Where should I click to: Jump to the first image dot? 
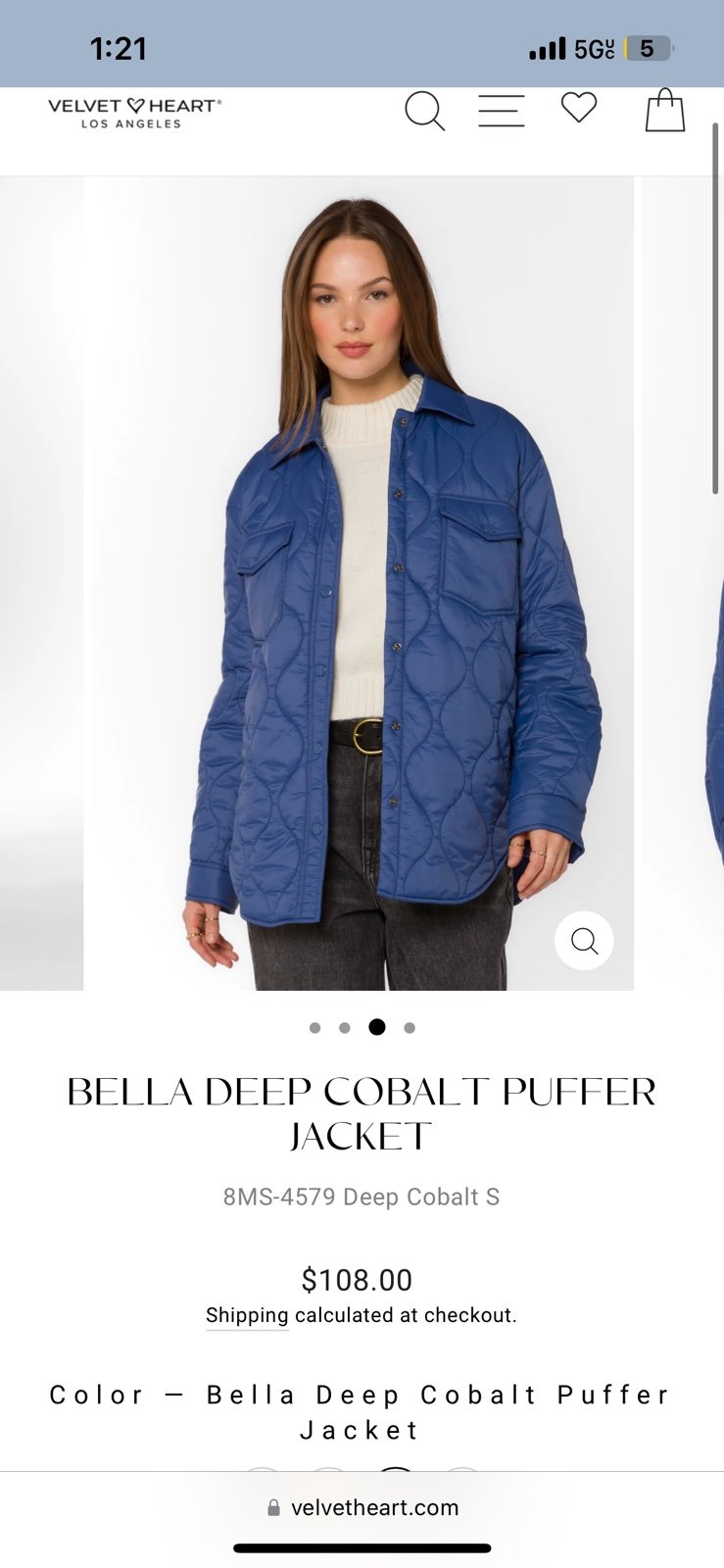314,1028
